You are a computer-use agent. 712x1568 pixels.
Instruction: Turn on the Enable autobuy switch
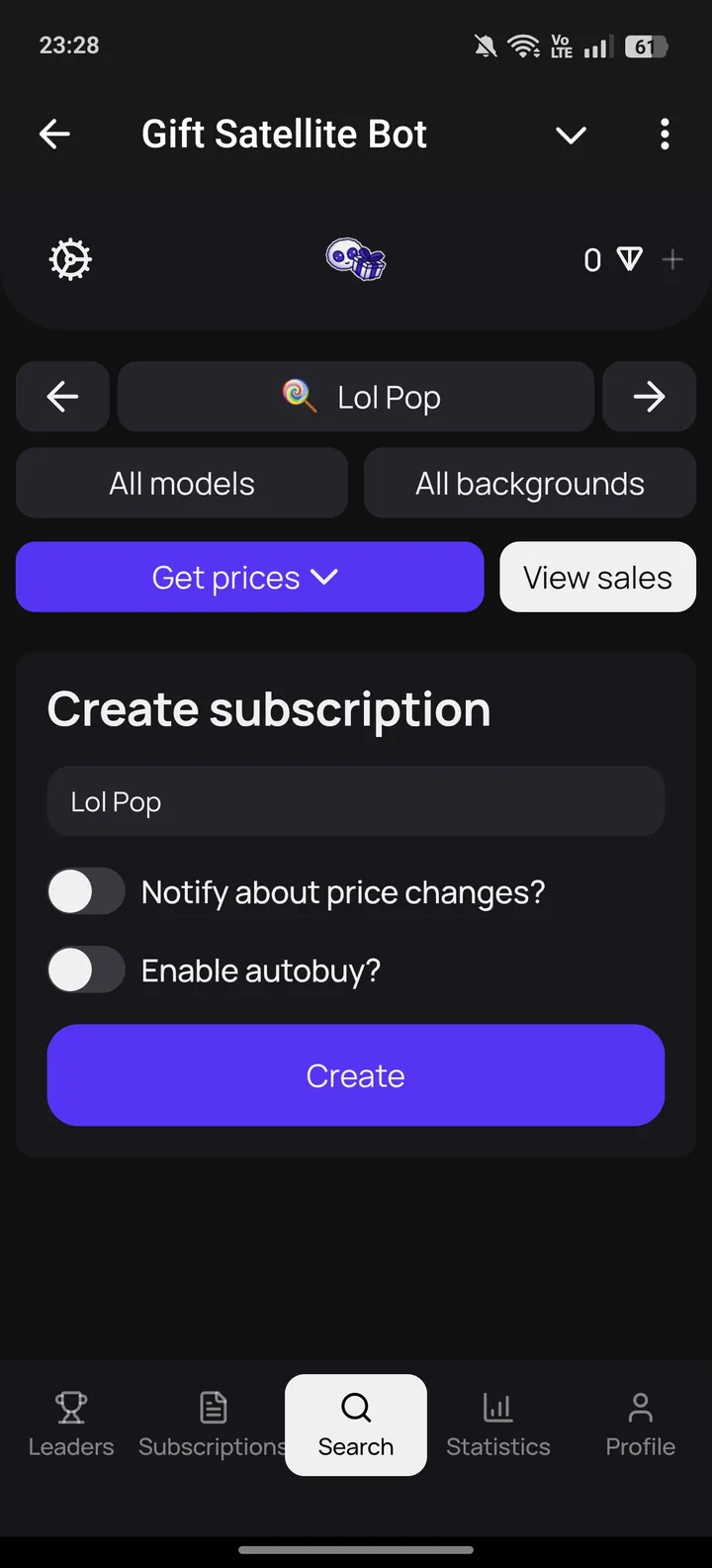[86, 969]
